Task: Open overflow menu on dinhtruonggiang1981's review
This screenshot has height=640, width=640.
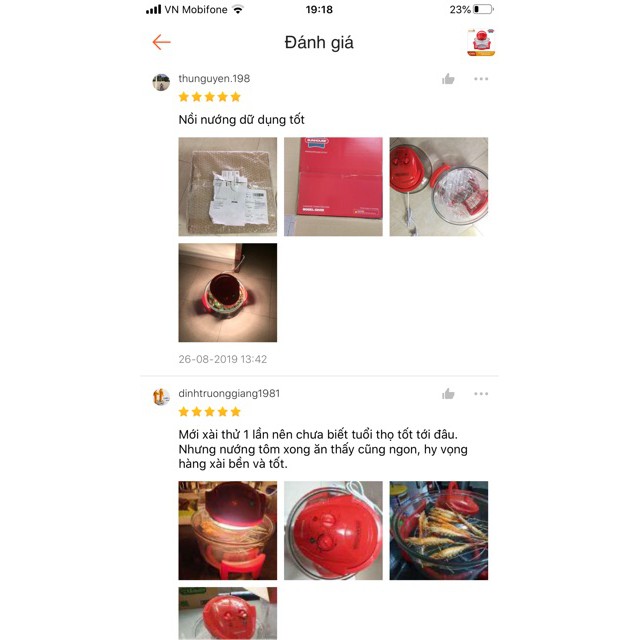Action: [x=481, y=394]
